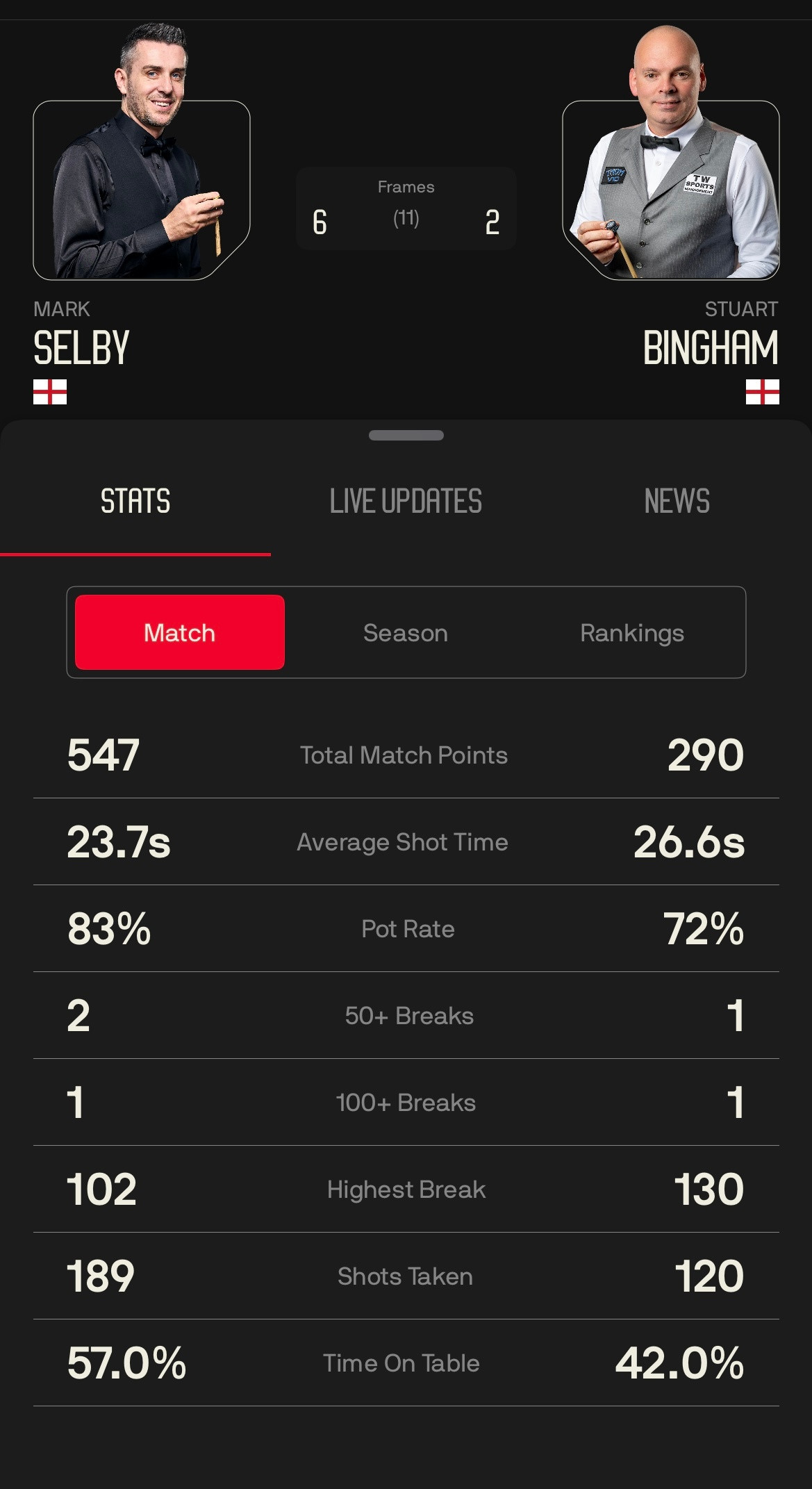Tap the sheet drag handle

[406, 436]
